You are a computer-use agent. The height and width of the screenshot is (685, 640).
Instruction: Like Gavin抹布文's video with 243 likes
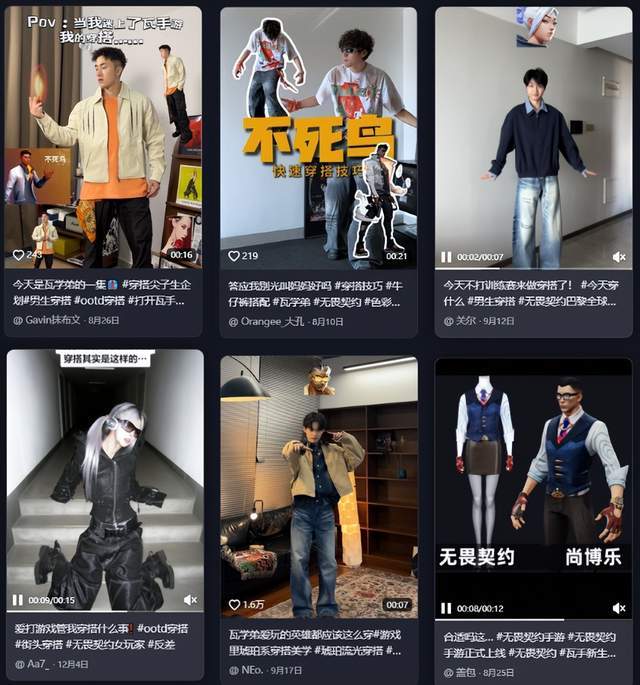[x=19, y=255]
